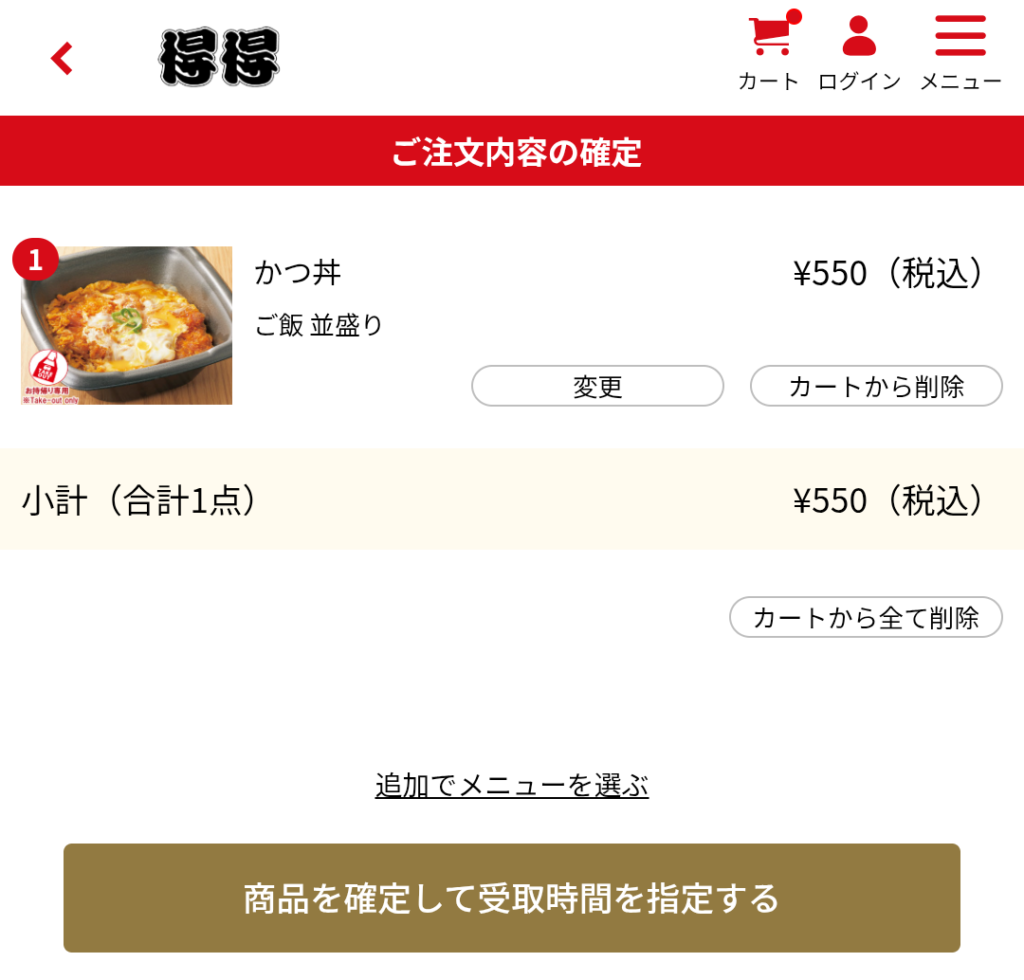Open the ログイン login page
This screenshot has width=1024, height=980.
[859, 53]
